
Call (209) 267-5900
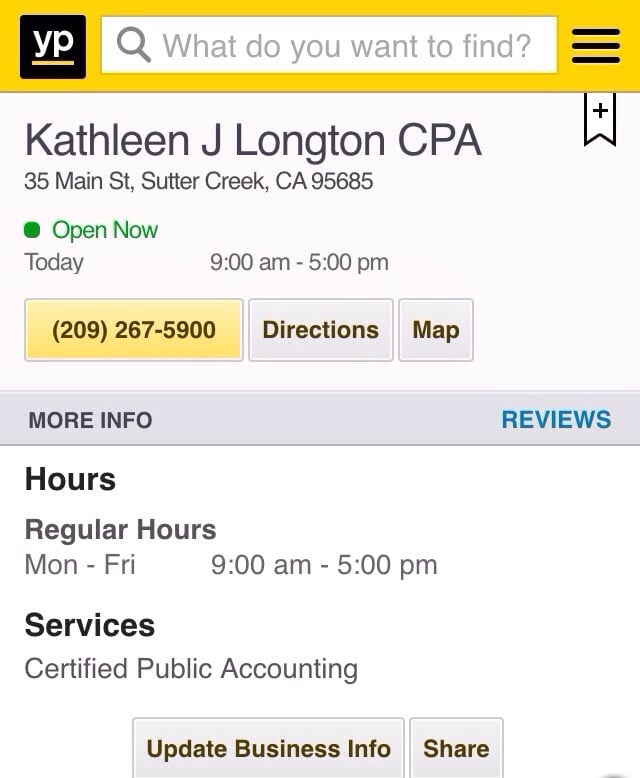click(134, 330)
